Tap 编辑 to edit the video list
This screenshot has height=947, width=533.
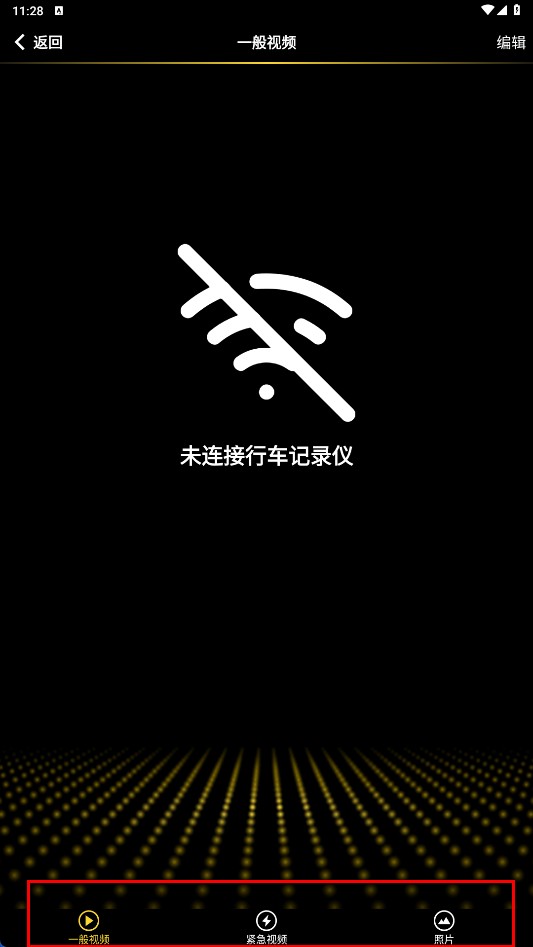click(x=511, y=42)
